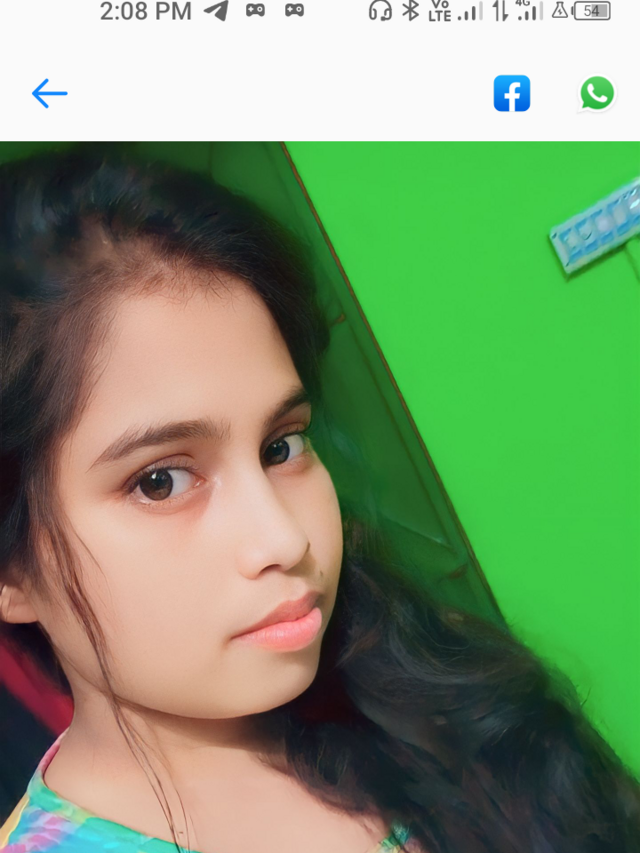
Task: Share this photo to Facebook
Action: [511, 94]
